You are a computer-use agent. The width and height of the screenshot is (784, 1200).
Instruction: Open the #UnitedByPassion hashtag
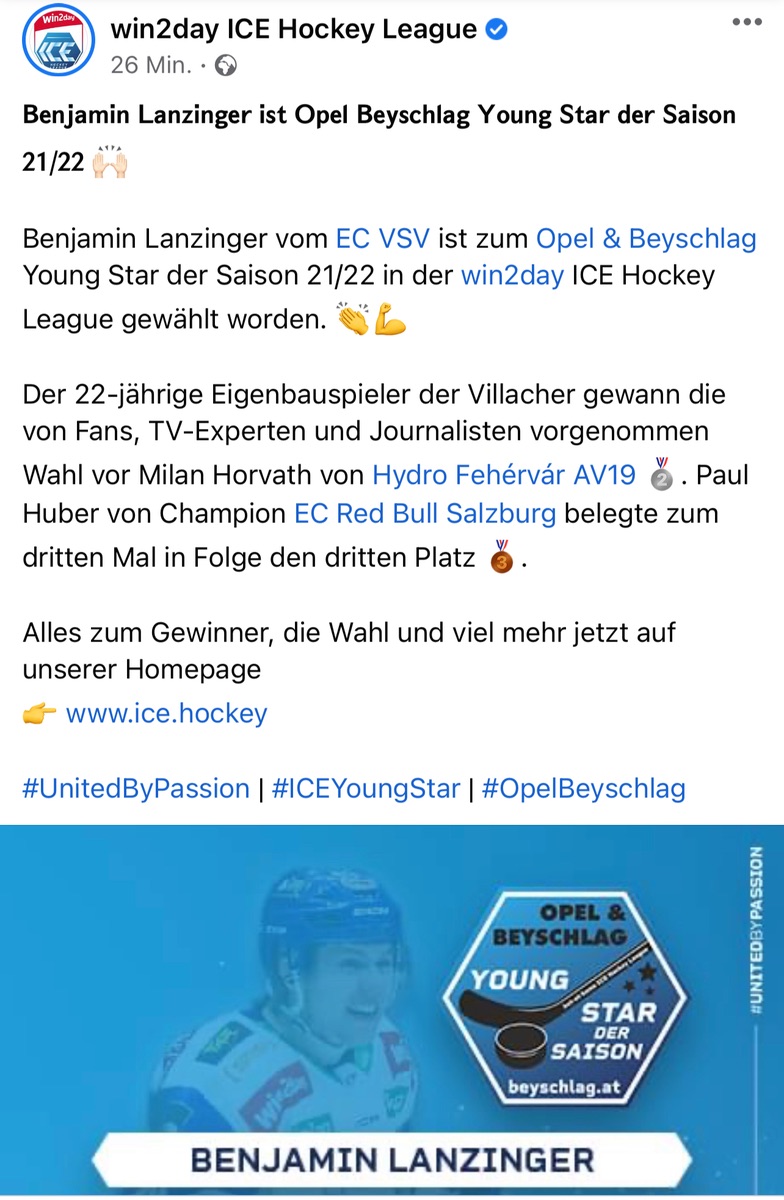(136, 788)
